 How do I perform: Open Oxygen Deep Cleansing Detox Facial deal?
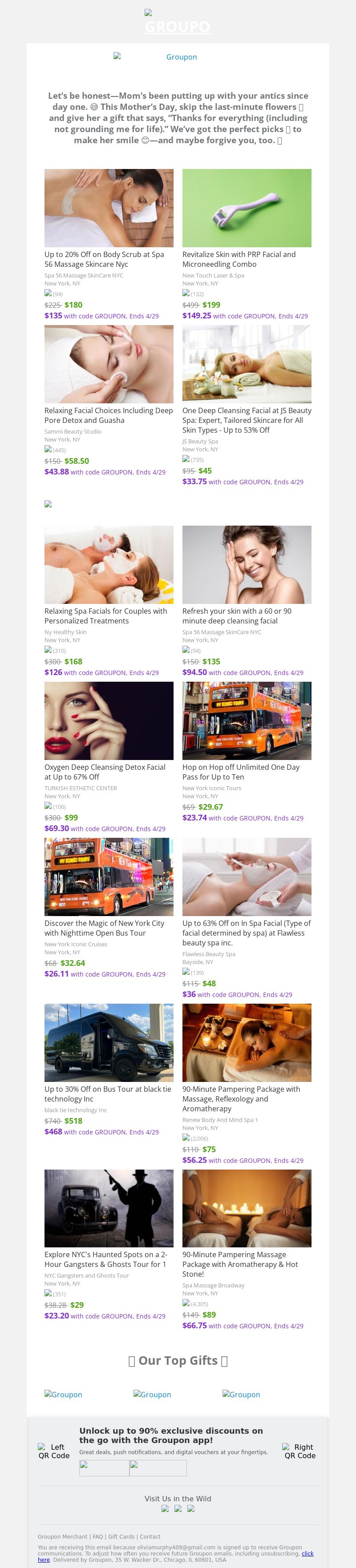tap(105, 772)
